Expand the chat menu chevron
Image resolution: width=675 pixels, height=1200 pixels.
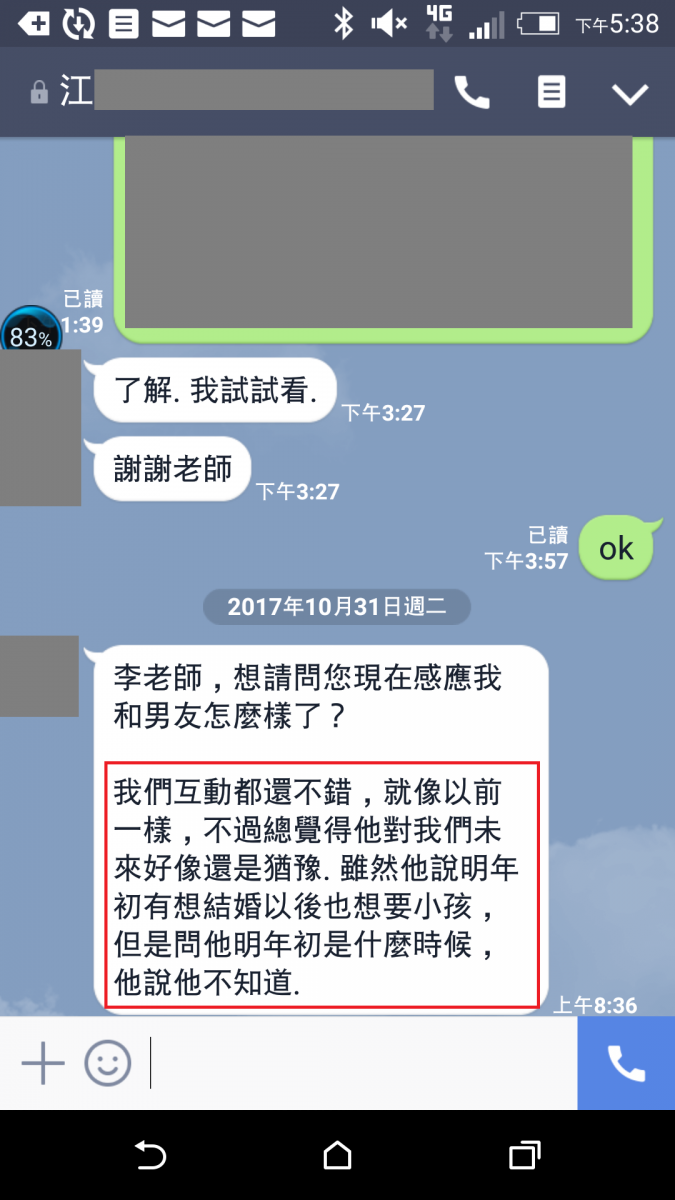coord(630,94)
